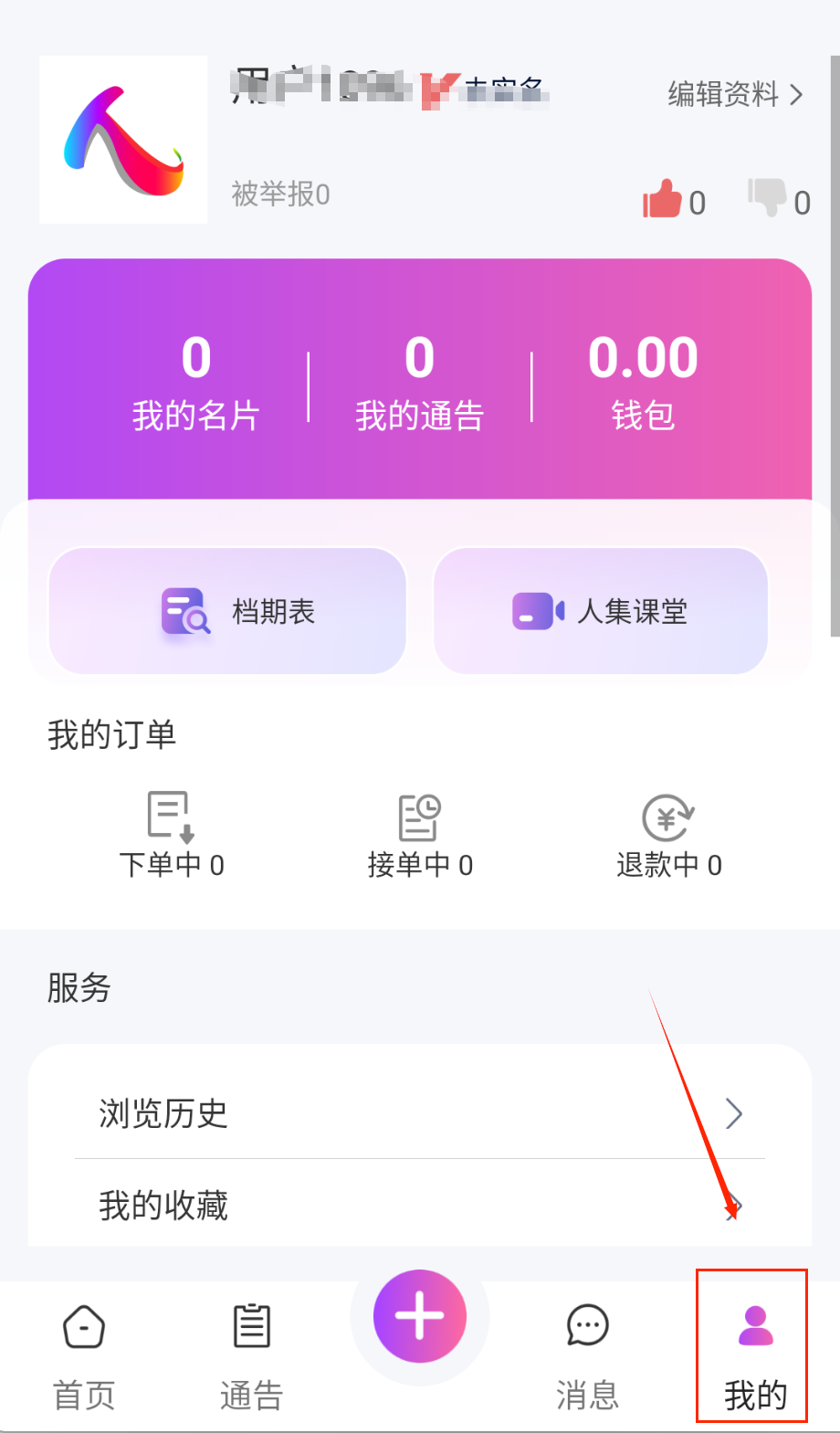Tap the profile avatar picture
Screen dimensions: 840x1433
(123, 140)
